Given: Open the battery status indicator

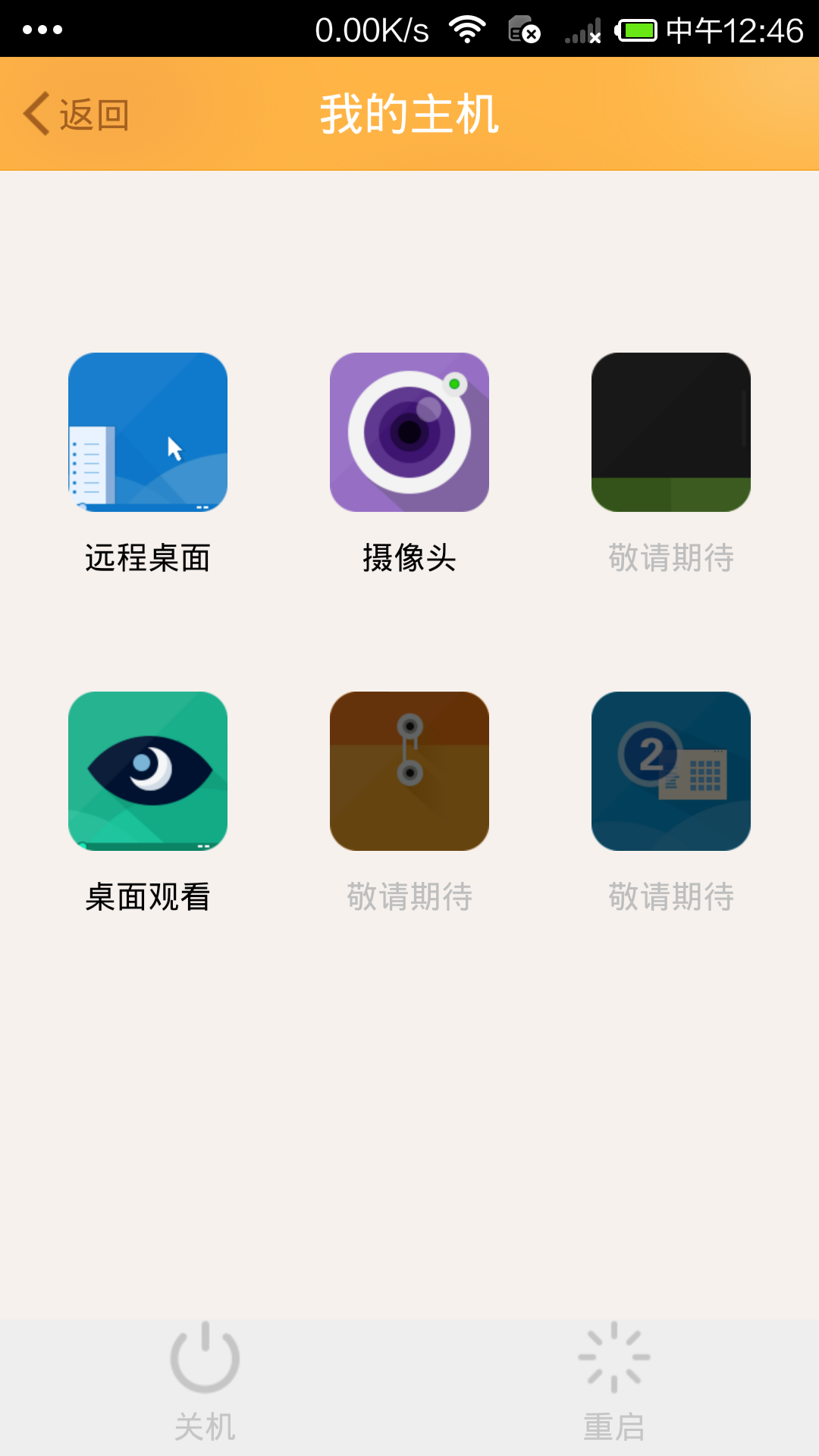Looking at the screenshot, I should (637, 29).
